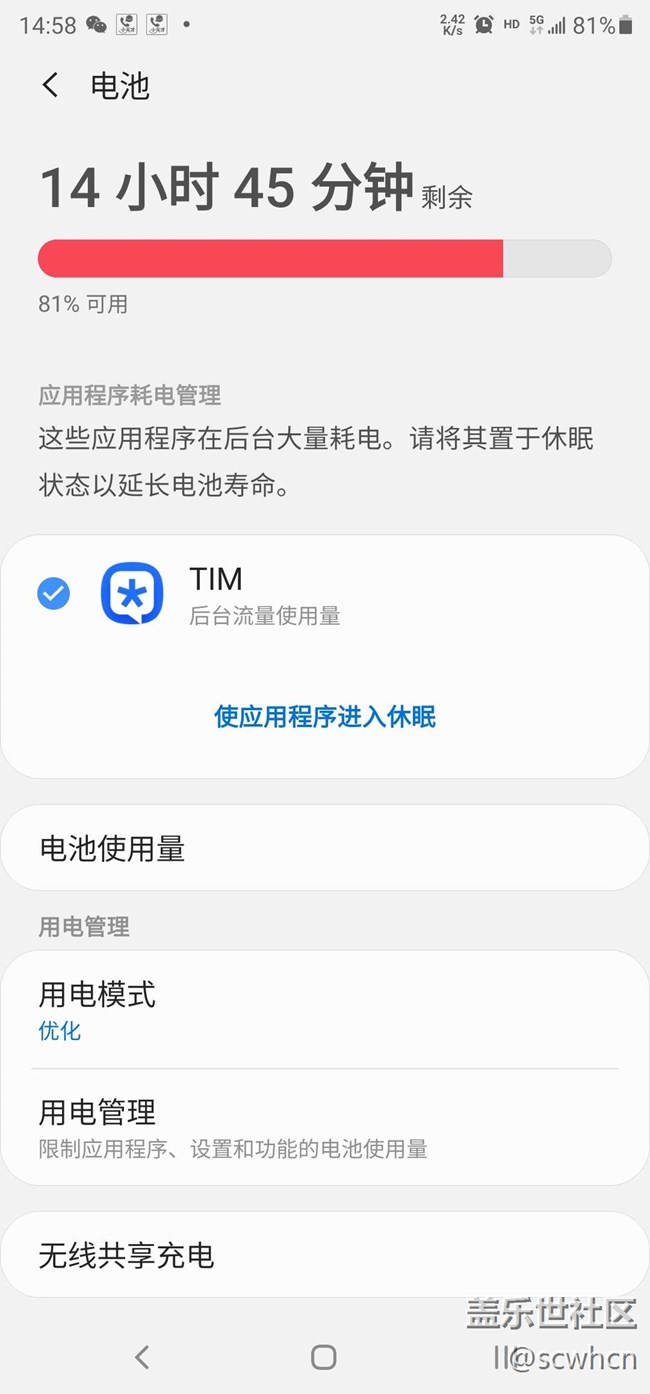Viewport: 650px width, 1394px height.
Task: Tap the system home button
Action: pos(323,1357)
